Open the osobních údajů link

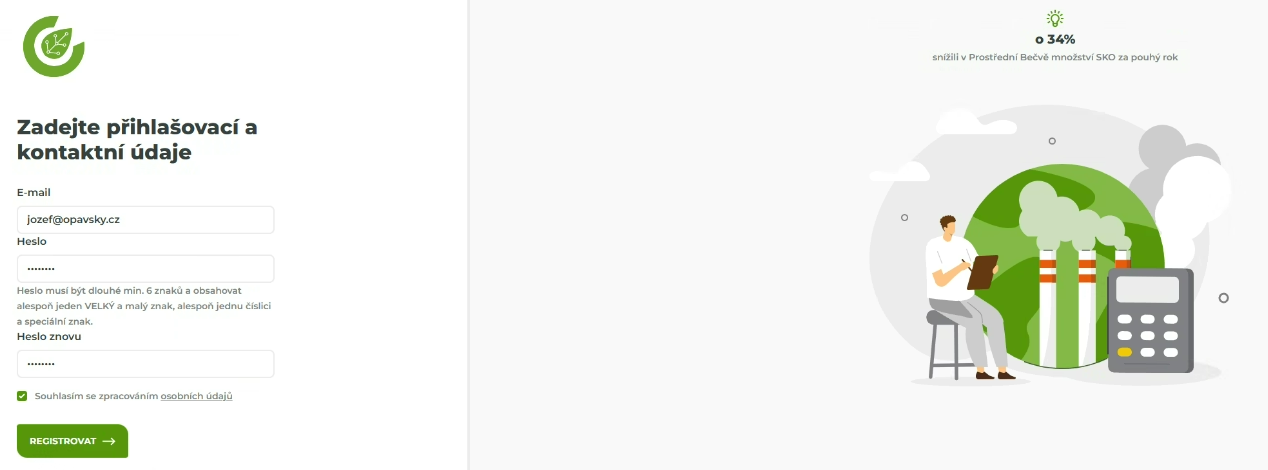click(196, 396)
